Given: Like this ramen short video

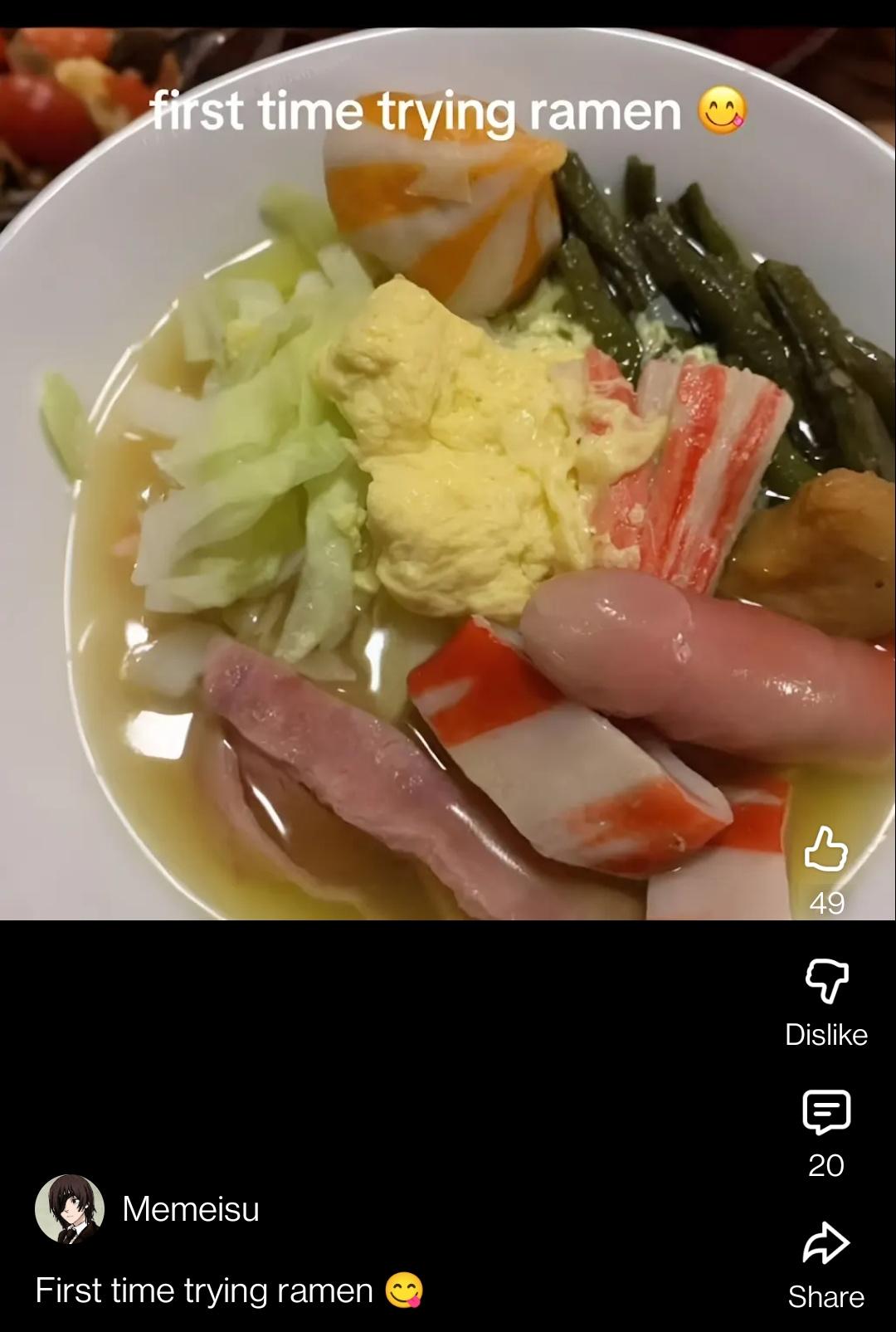Looking at the screenshot, I should tap(826, 850).
